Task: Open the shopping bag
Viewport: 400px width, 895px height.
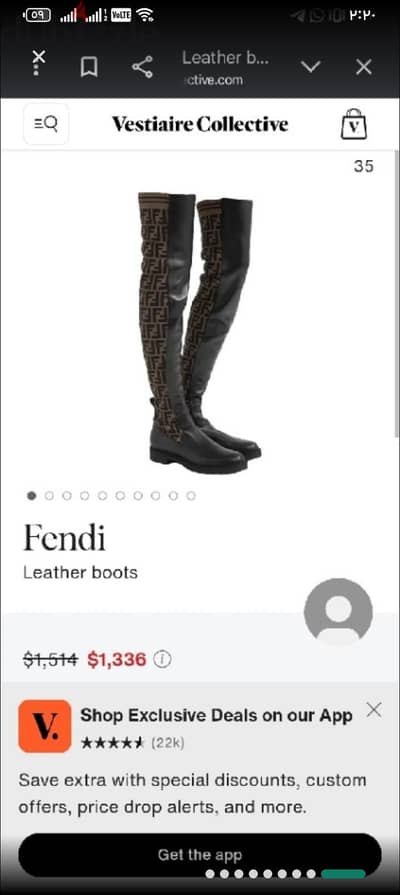Action: (x=354, y=124)
